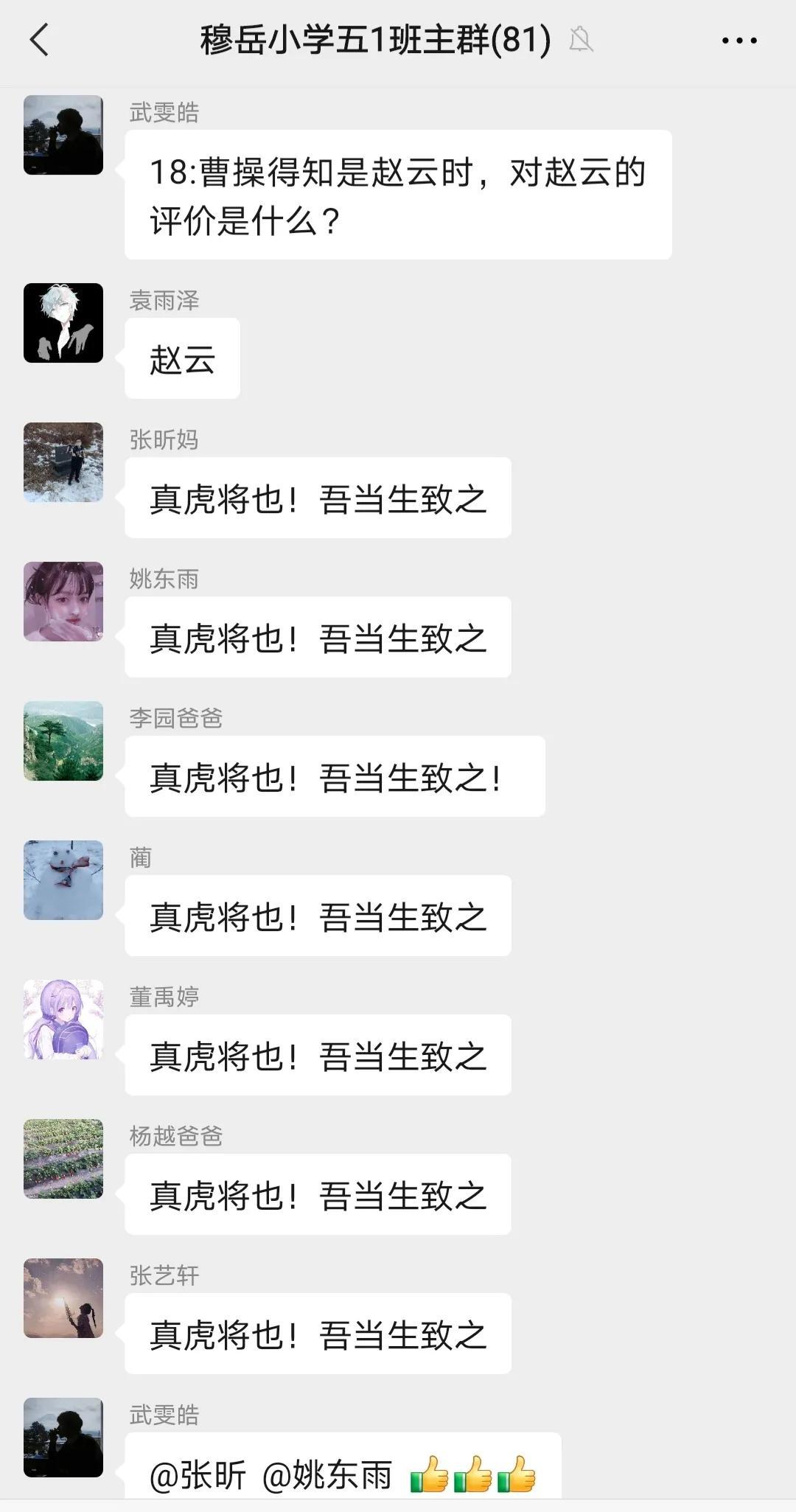Open 武雯皓's avatar beside the 曹操 question
This screenshot has height=1512, width=796.
tap(63, 135)
